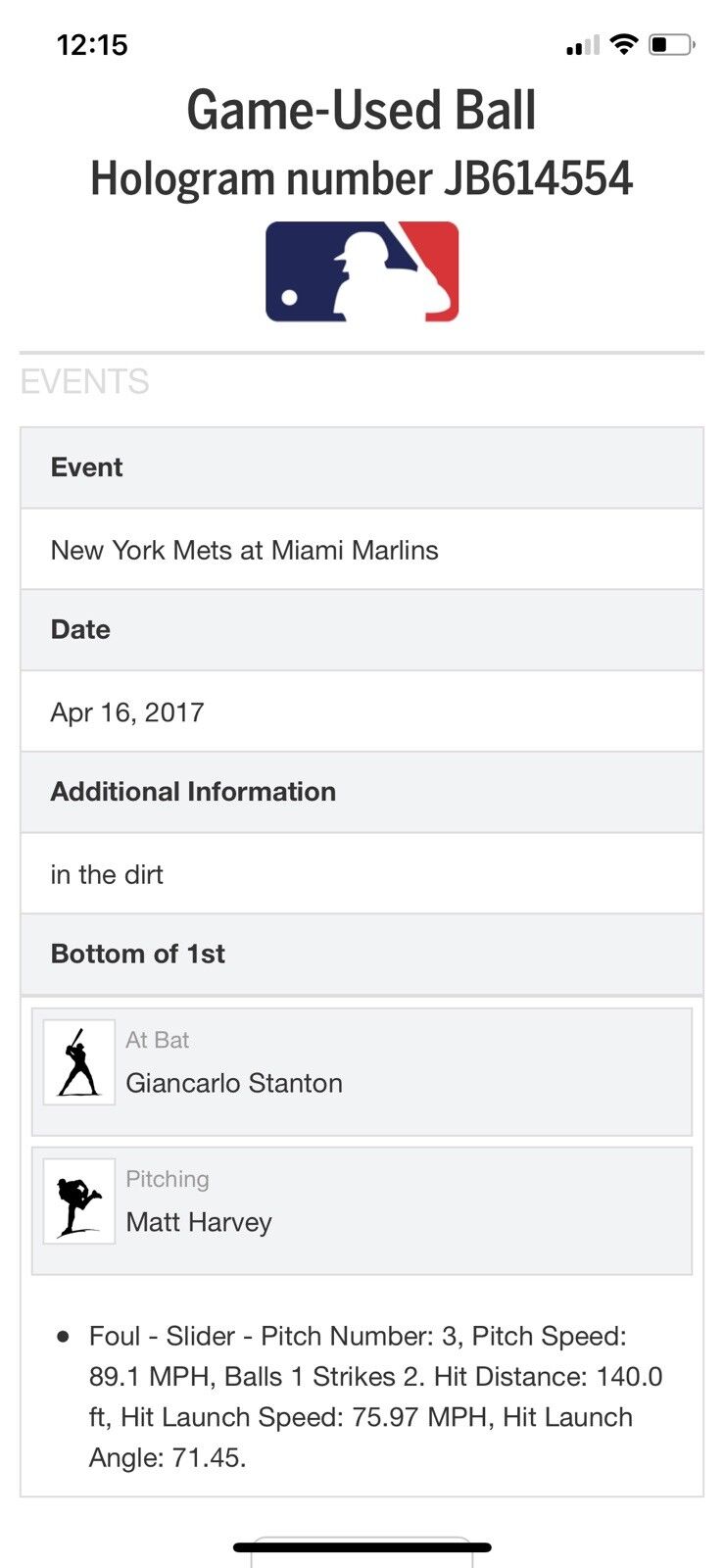Image resolution: width=724 pixels, height=1568 pixels.
Task: Tap the cellular signal icon
Action: 580,45
